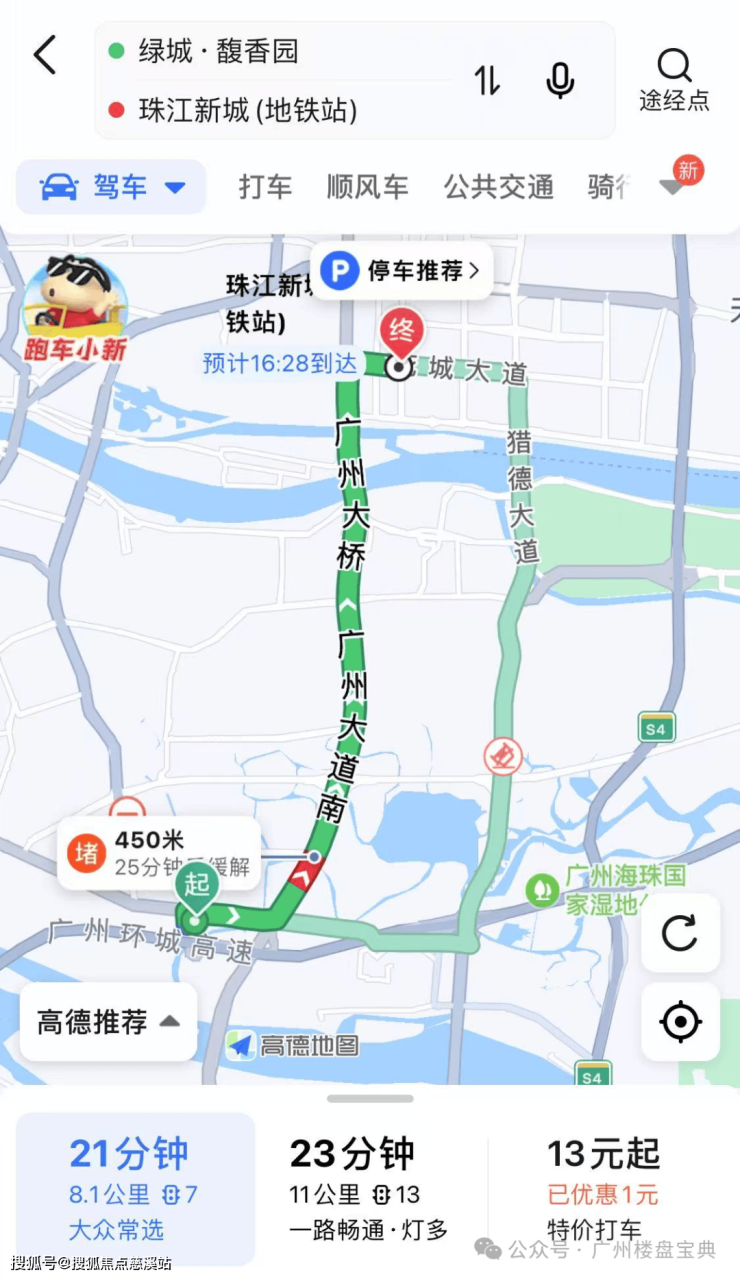Switch to the 顺风车 tab

pos(367,187)
